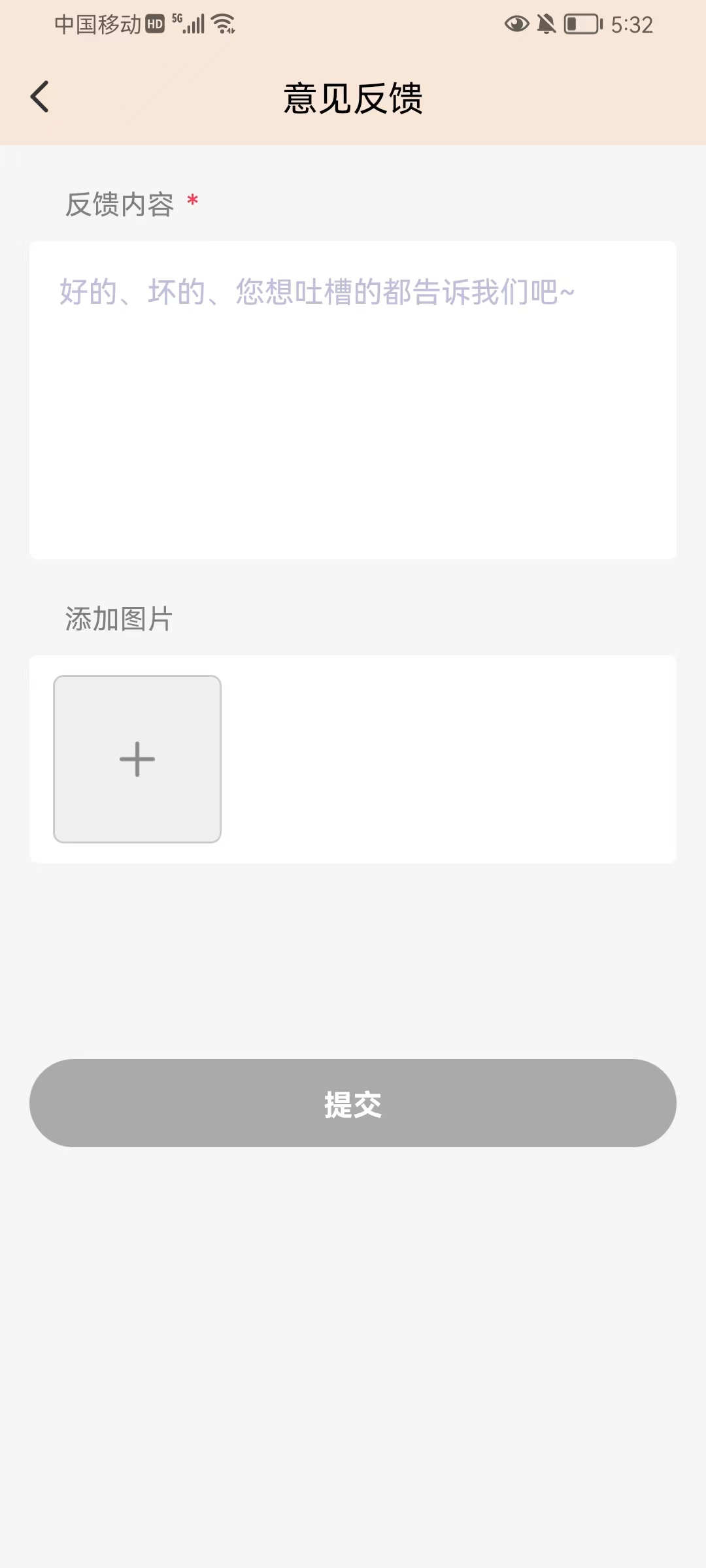
Task: Tap the 反馈内容 field label
Action: click(x=119, y=204)
